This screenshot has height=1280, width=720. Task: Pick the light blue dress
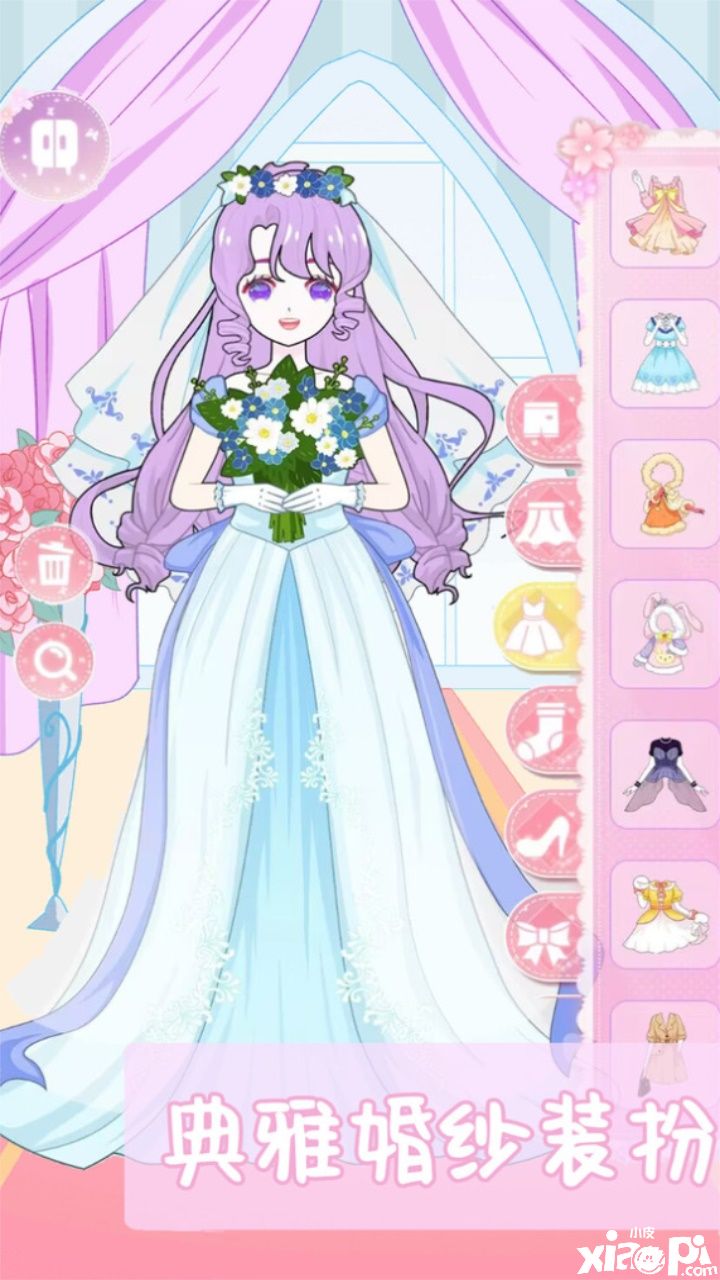[651, 353]
